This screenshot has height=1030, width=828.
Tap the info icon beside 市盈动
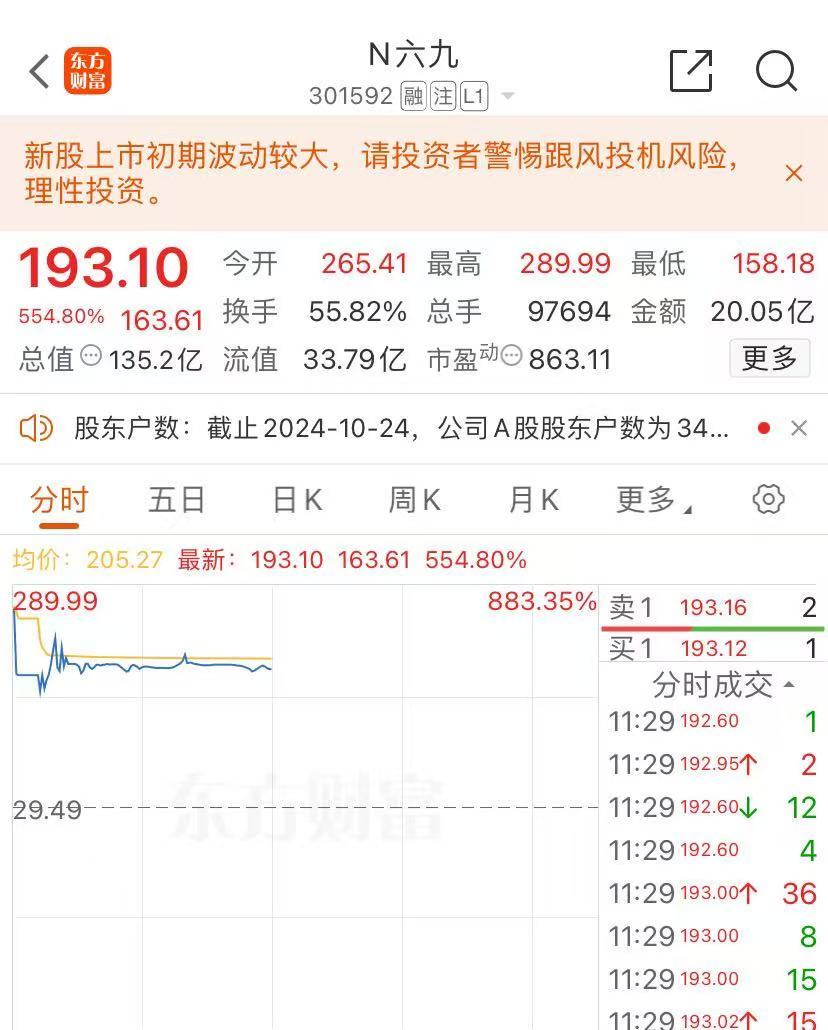[x=511, y=355]
